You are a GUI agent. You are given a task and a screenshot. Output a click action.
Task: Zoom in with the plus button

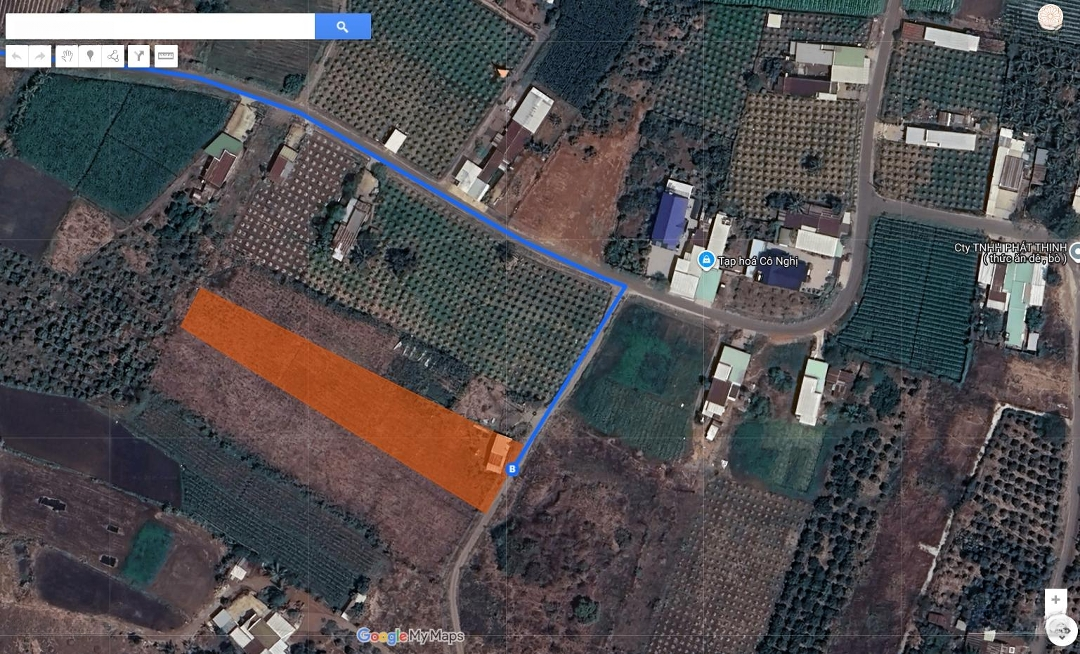click(x=1056, y=600)
